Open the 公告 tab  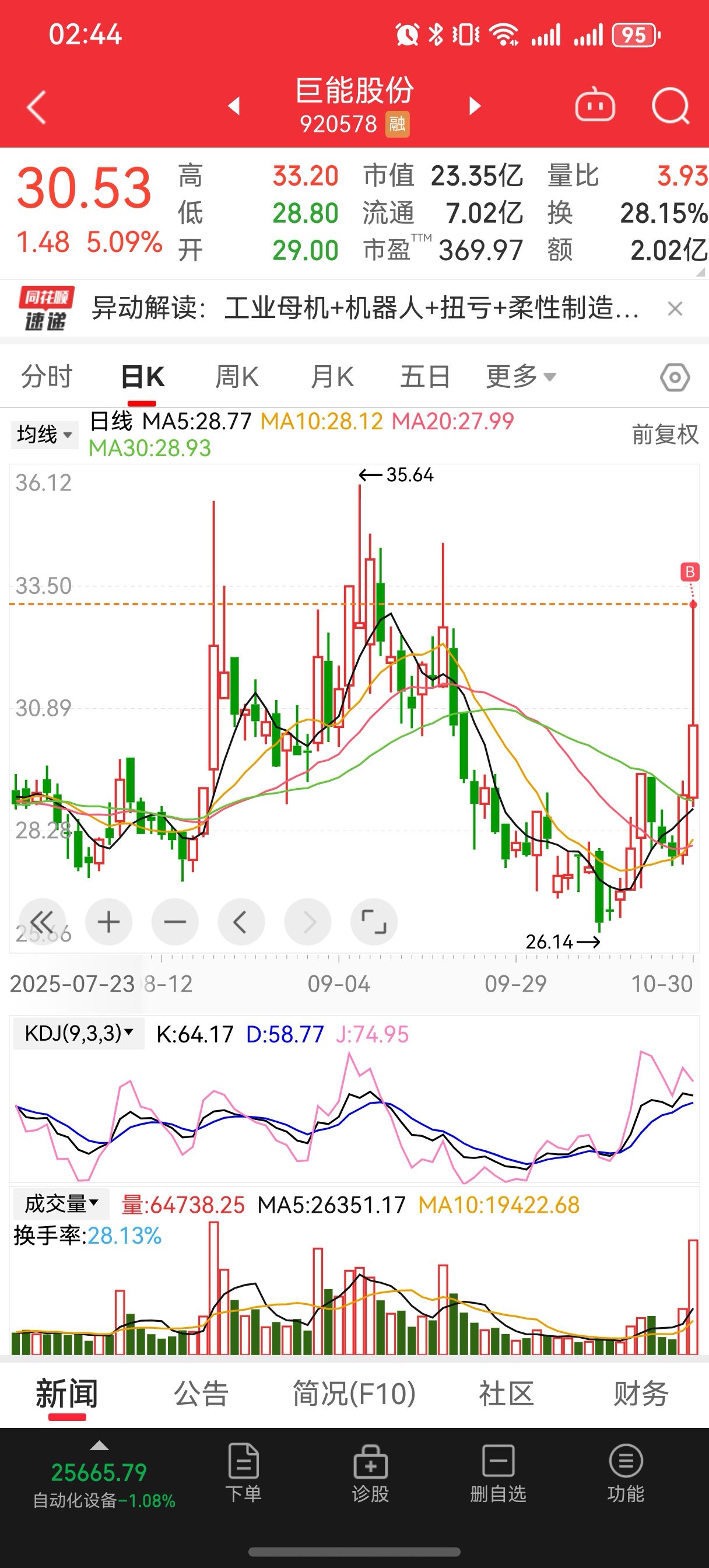(x=201, y=1394)
